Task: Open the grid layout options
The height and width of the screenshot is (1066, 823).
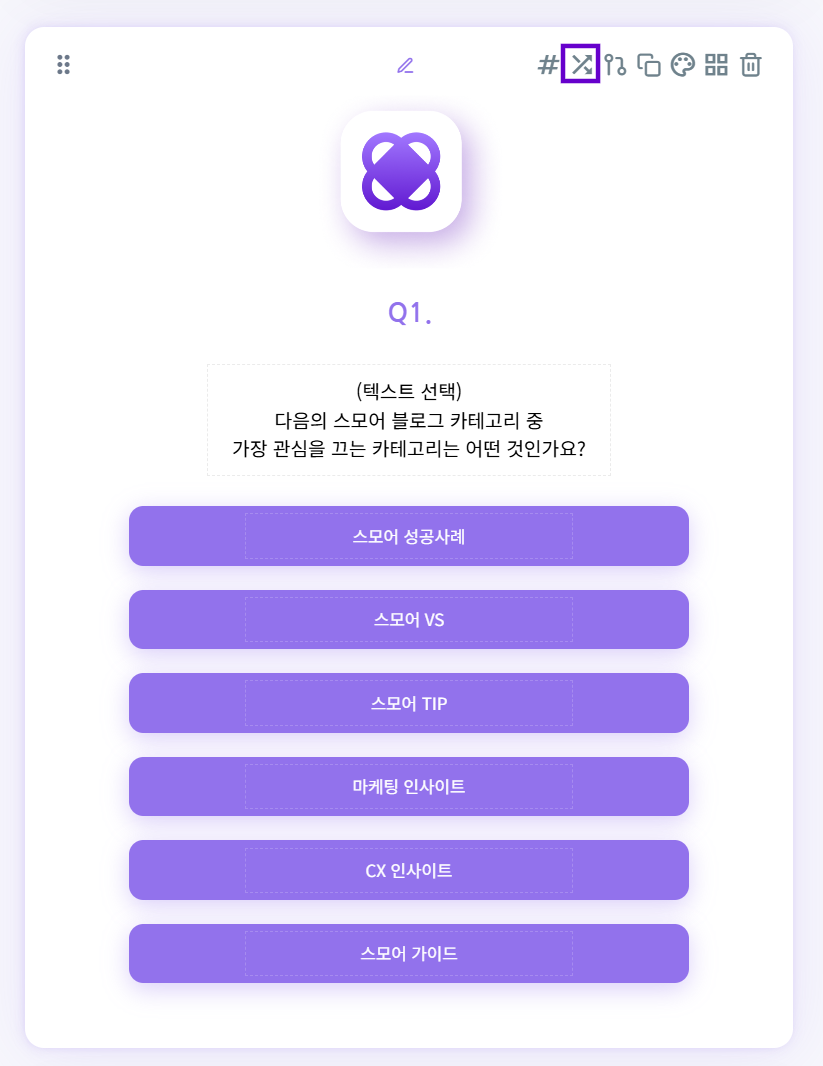Action: [x=716, y=66]
